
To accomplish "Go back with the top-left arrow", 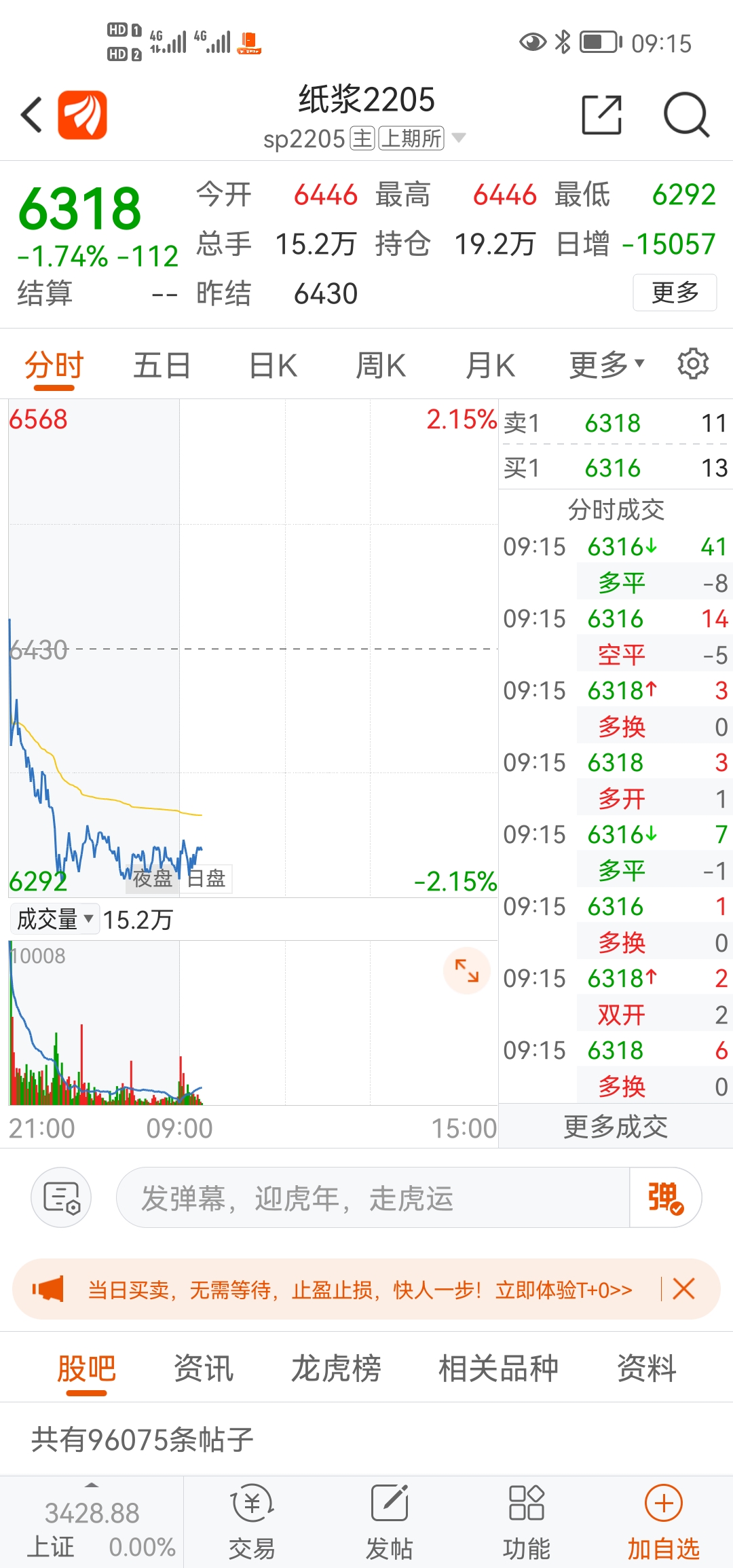I will [32, 114].
